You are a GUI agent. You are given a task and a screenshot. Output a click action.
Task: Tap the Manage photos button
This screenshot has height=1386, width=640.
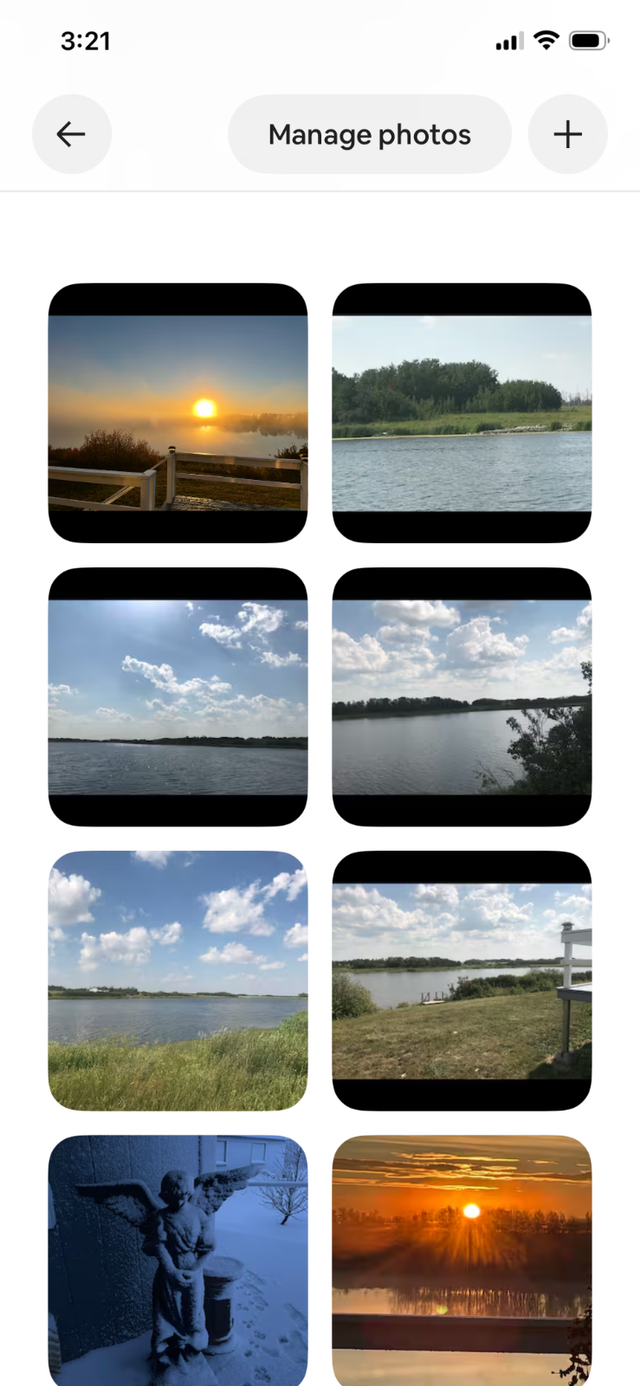pyautogui.click(x=369, y=134)
